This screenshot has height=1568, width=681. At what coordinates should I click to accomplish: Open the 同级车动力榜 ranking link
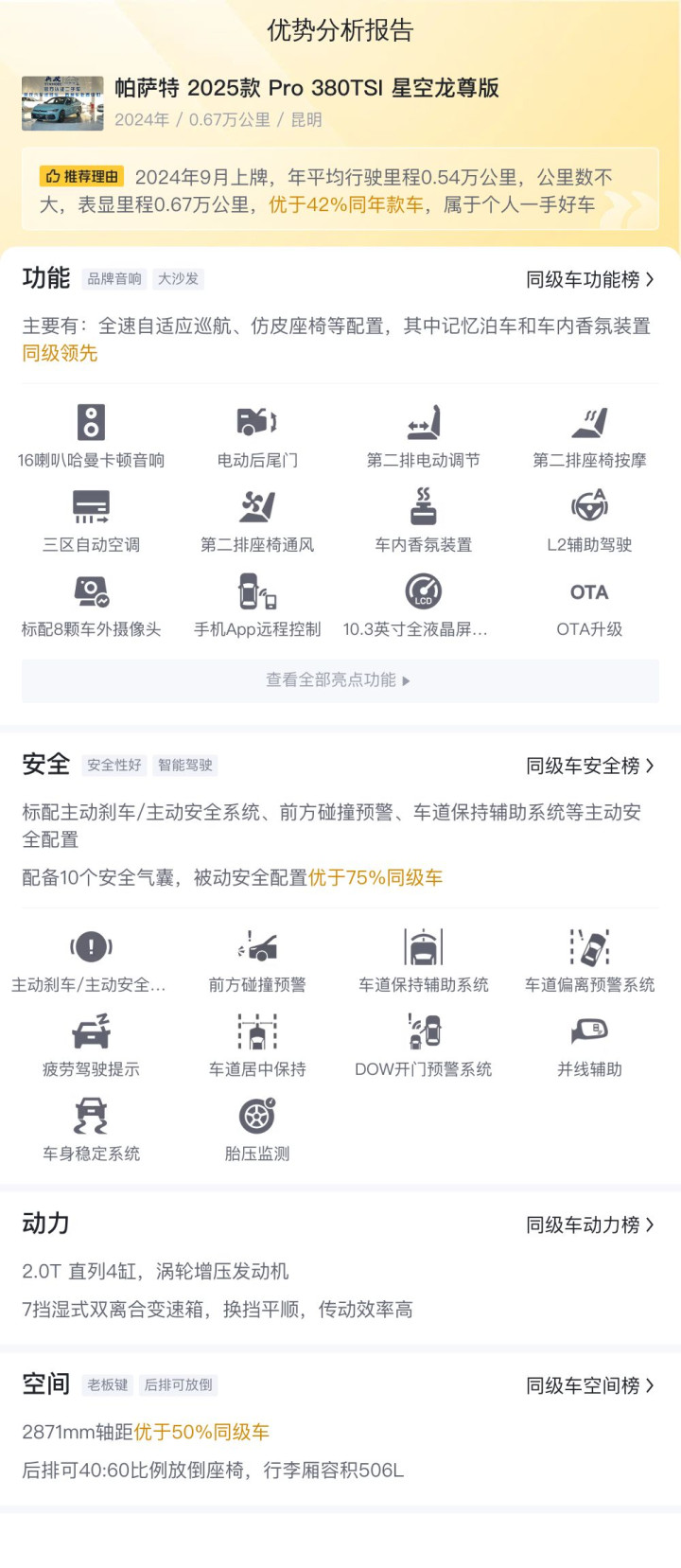(590, 1224)
